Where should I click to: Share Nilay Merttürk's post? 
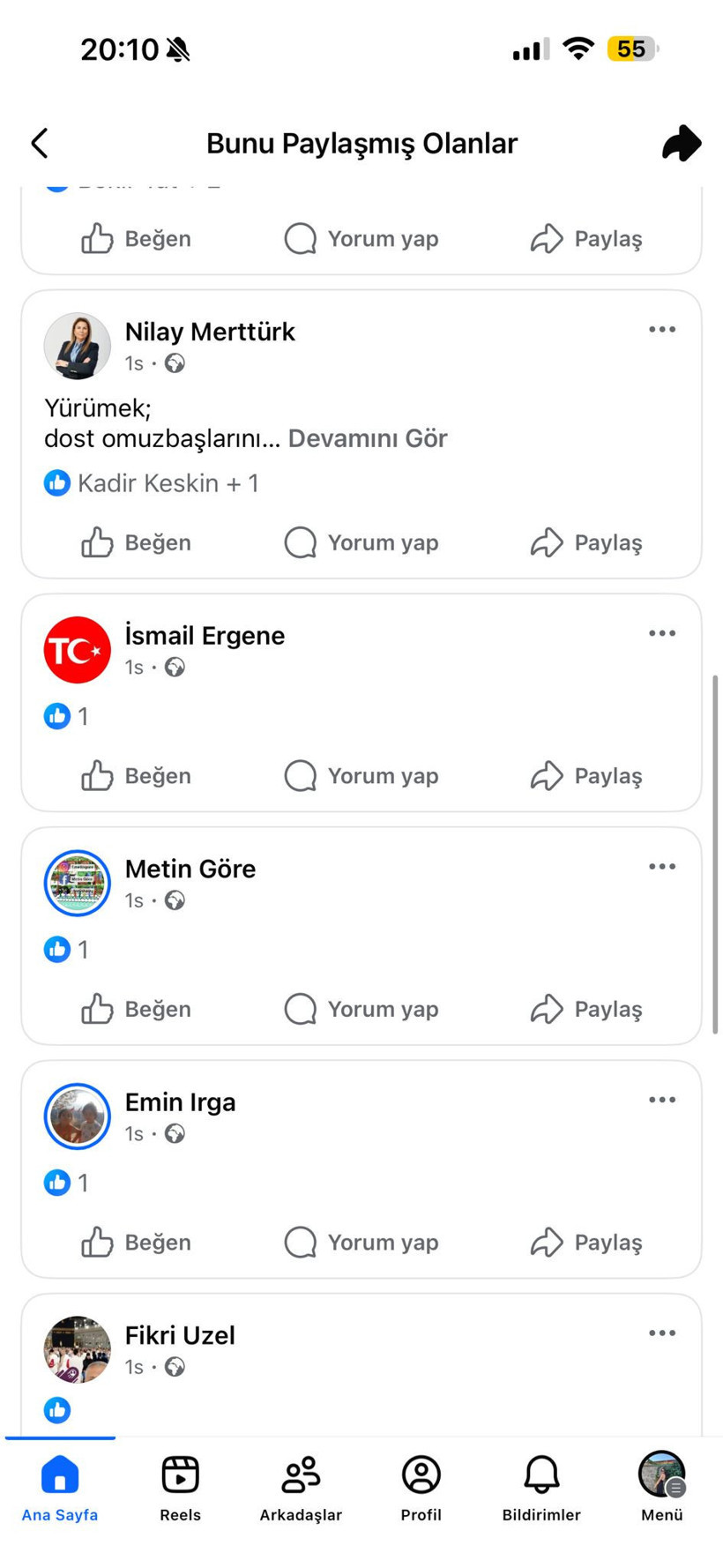point(586,542)
